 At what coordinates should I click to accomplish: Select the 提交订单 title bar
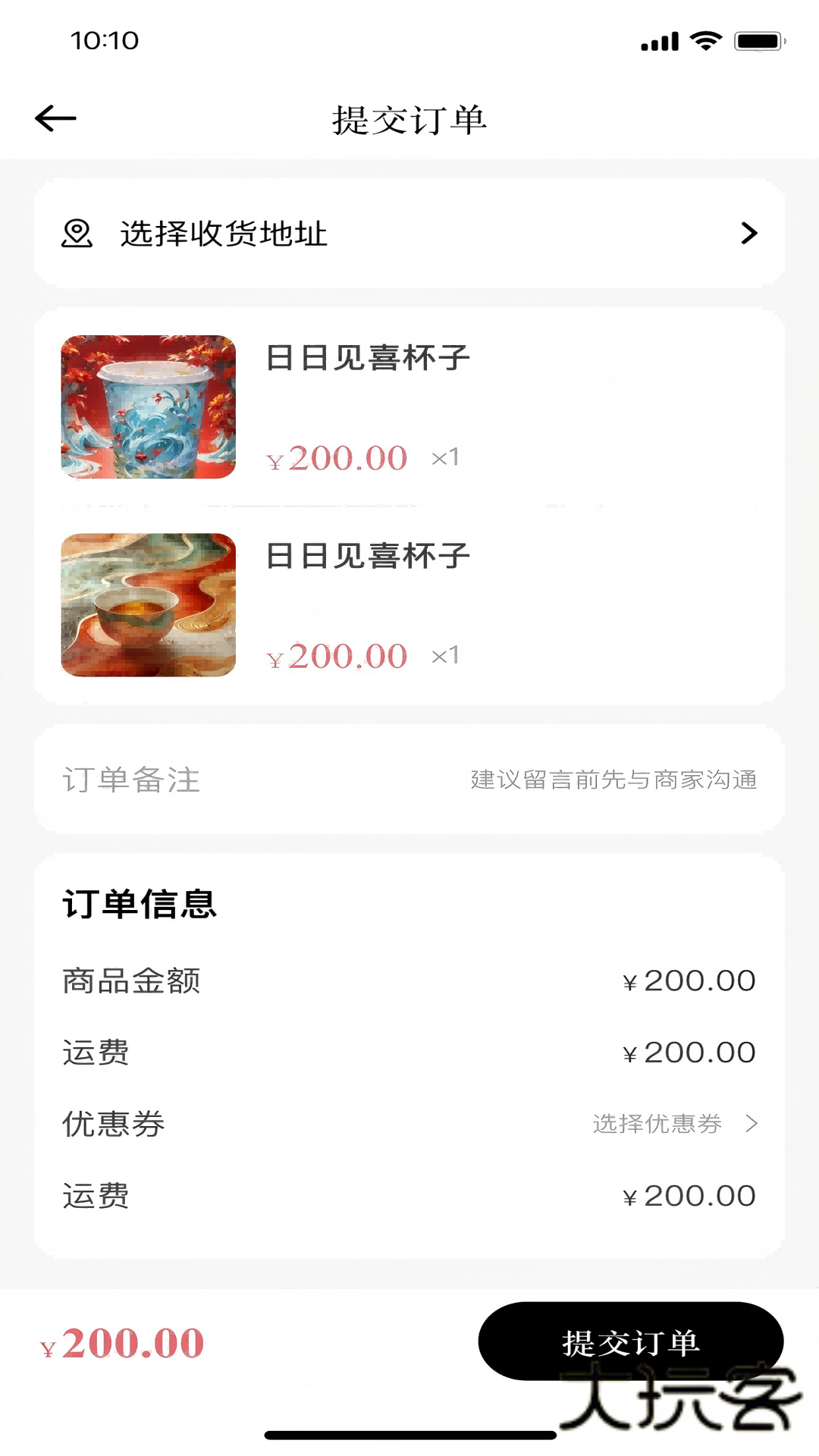(x=408, y=120)
